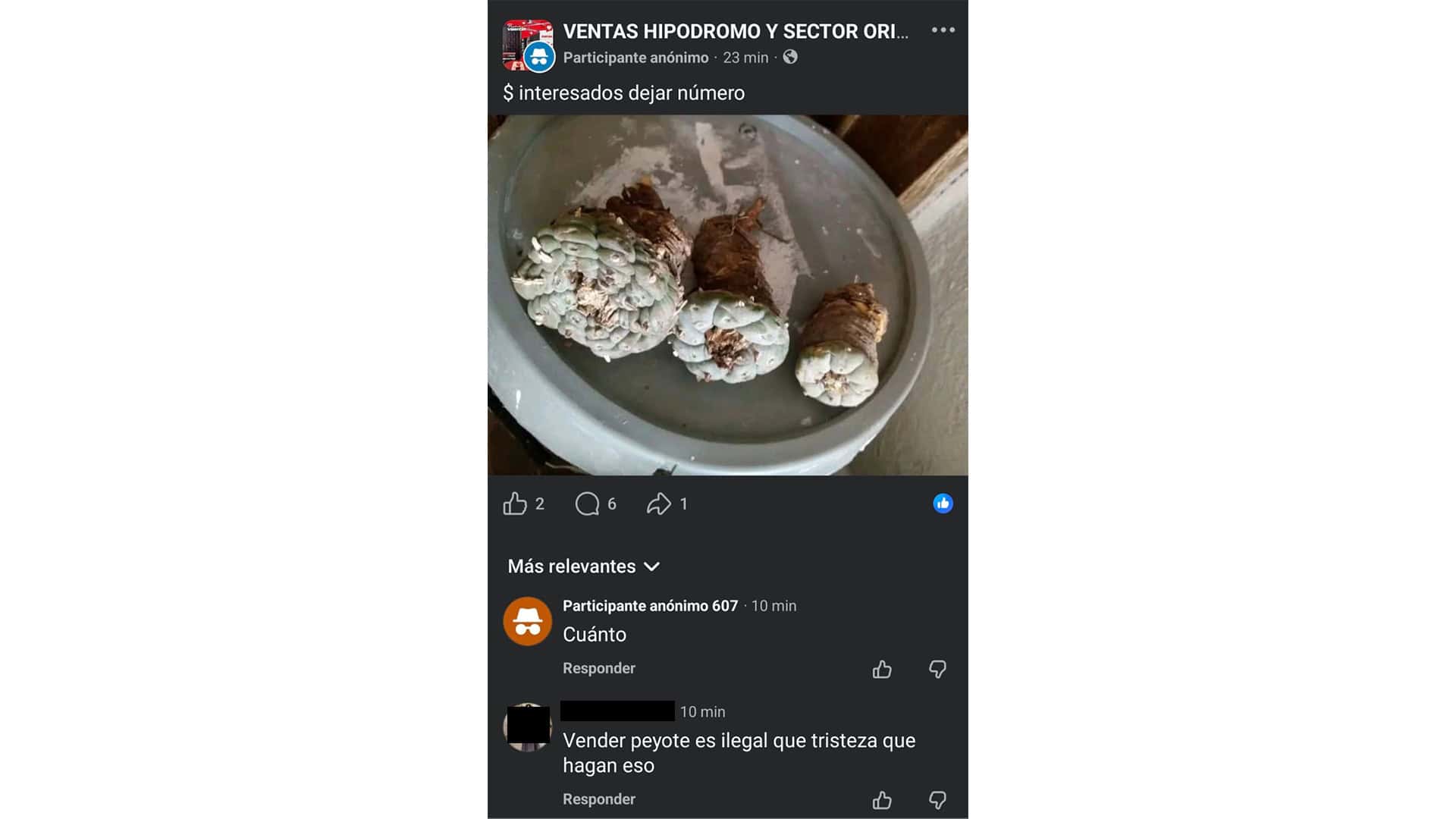The width and height of the screenshot is (1456, 819).
Task: Expand the Más relevantes sorting dropdown
Action: pos(583,566)
